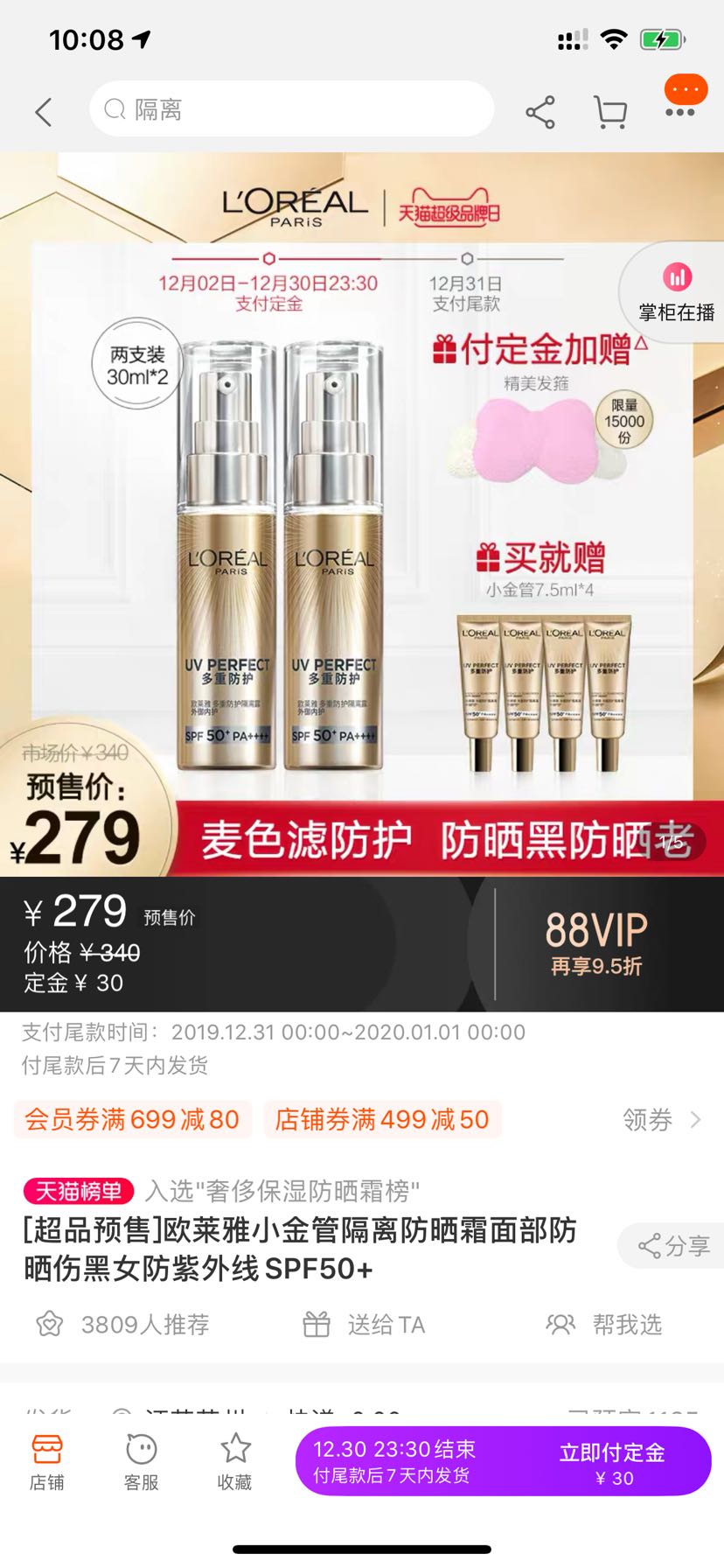Screen dimensions: 724x1568
Task: Open the shopping cart
Action: (x=610, y=112)
